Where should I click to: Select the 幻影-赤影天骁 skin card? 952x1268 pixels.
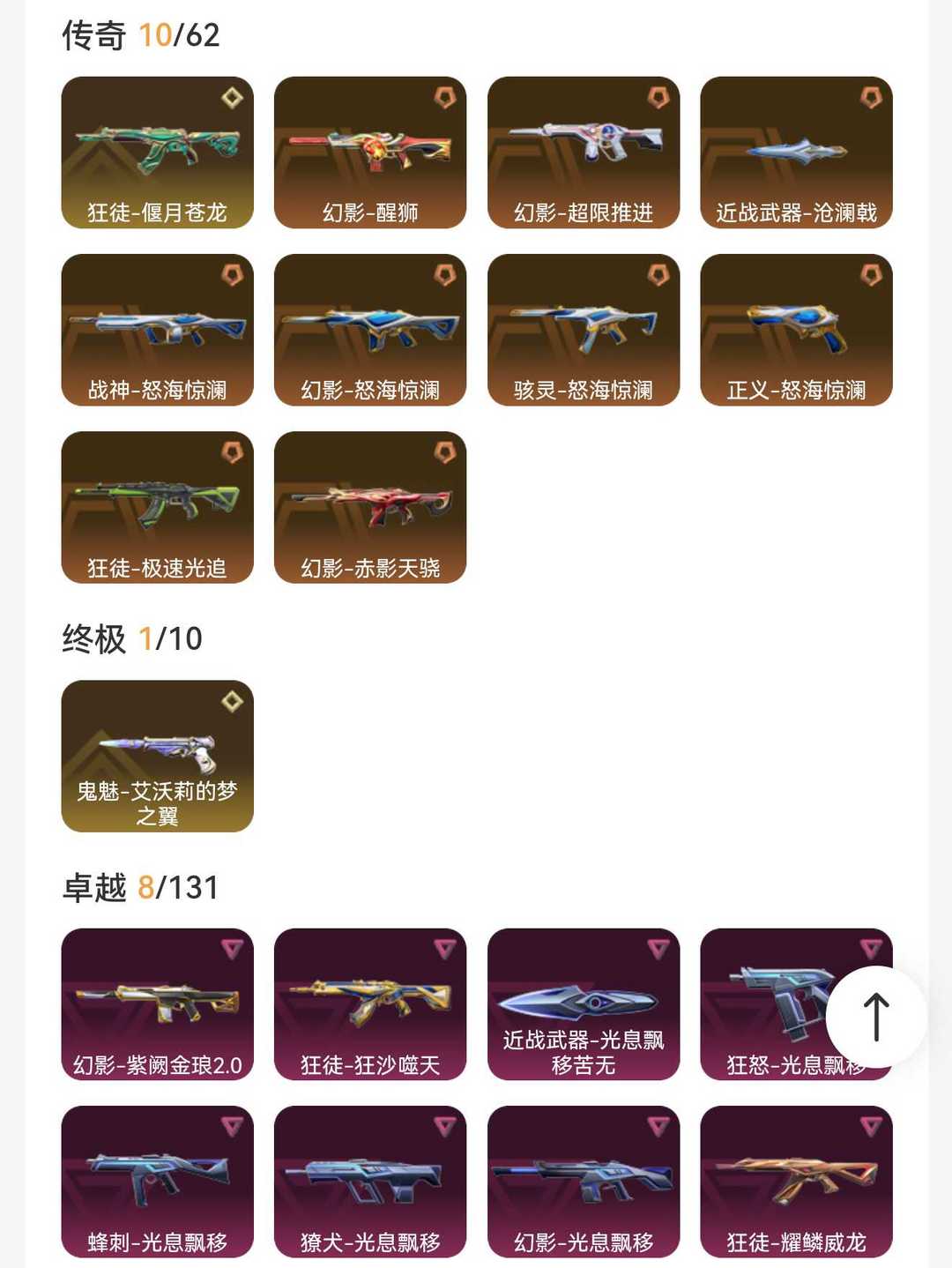pyautogui.click(x=370, y=507)
